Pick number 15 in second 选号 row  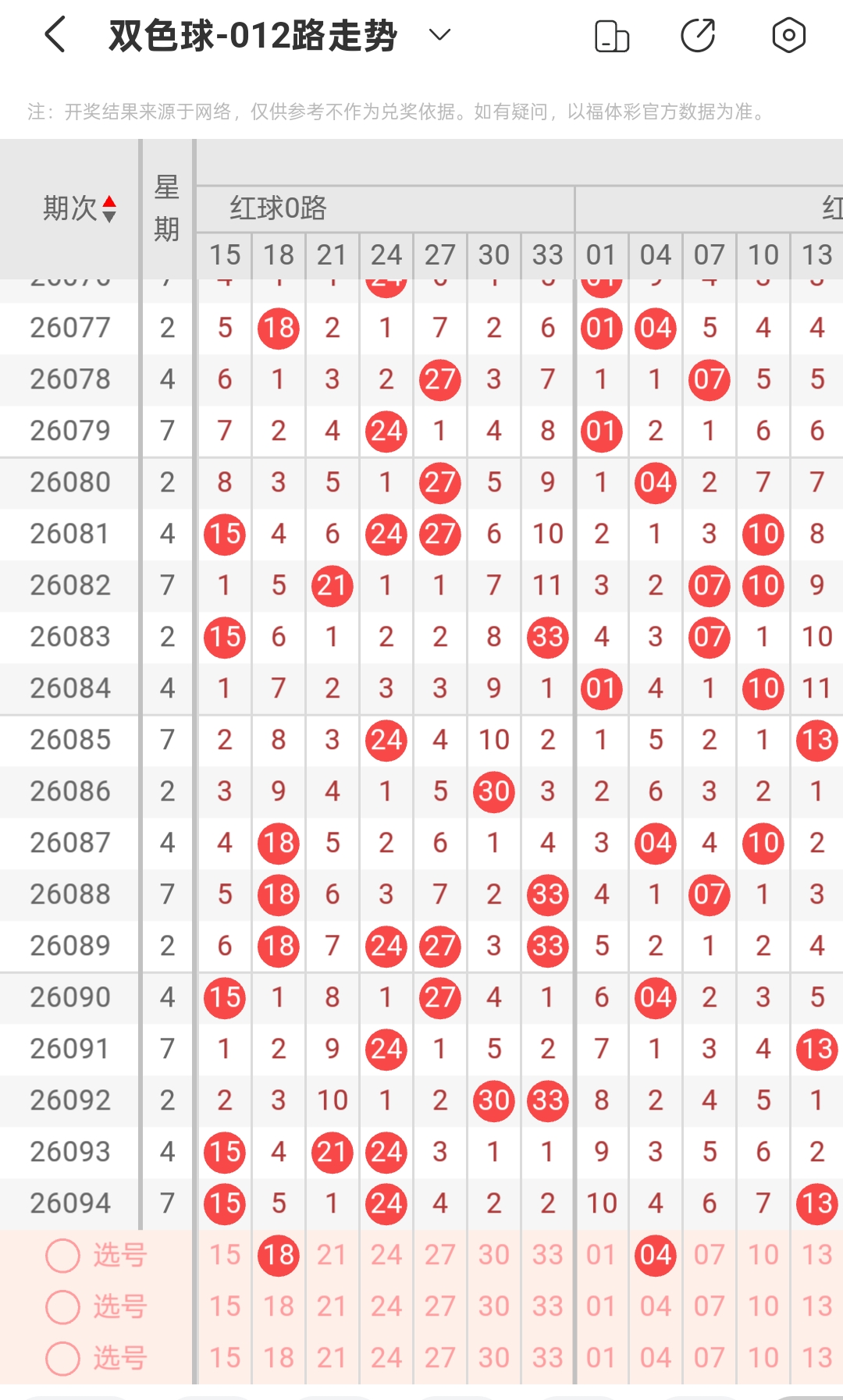click(225, 1306)
